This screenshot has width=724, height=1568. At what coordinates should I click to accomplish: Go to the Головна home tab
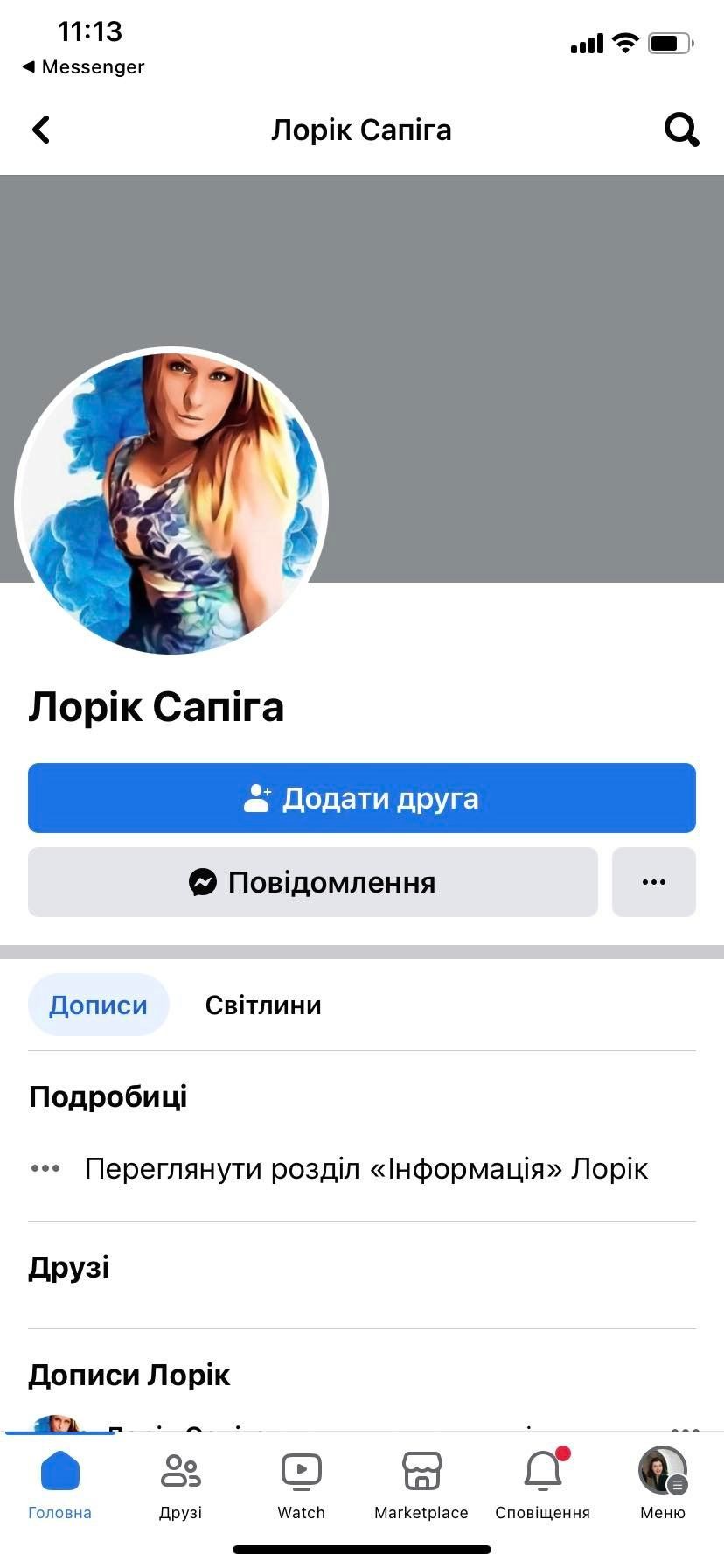coord(59,1483)
